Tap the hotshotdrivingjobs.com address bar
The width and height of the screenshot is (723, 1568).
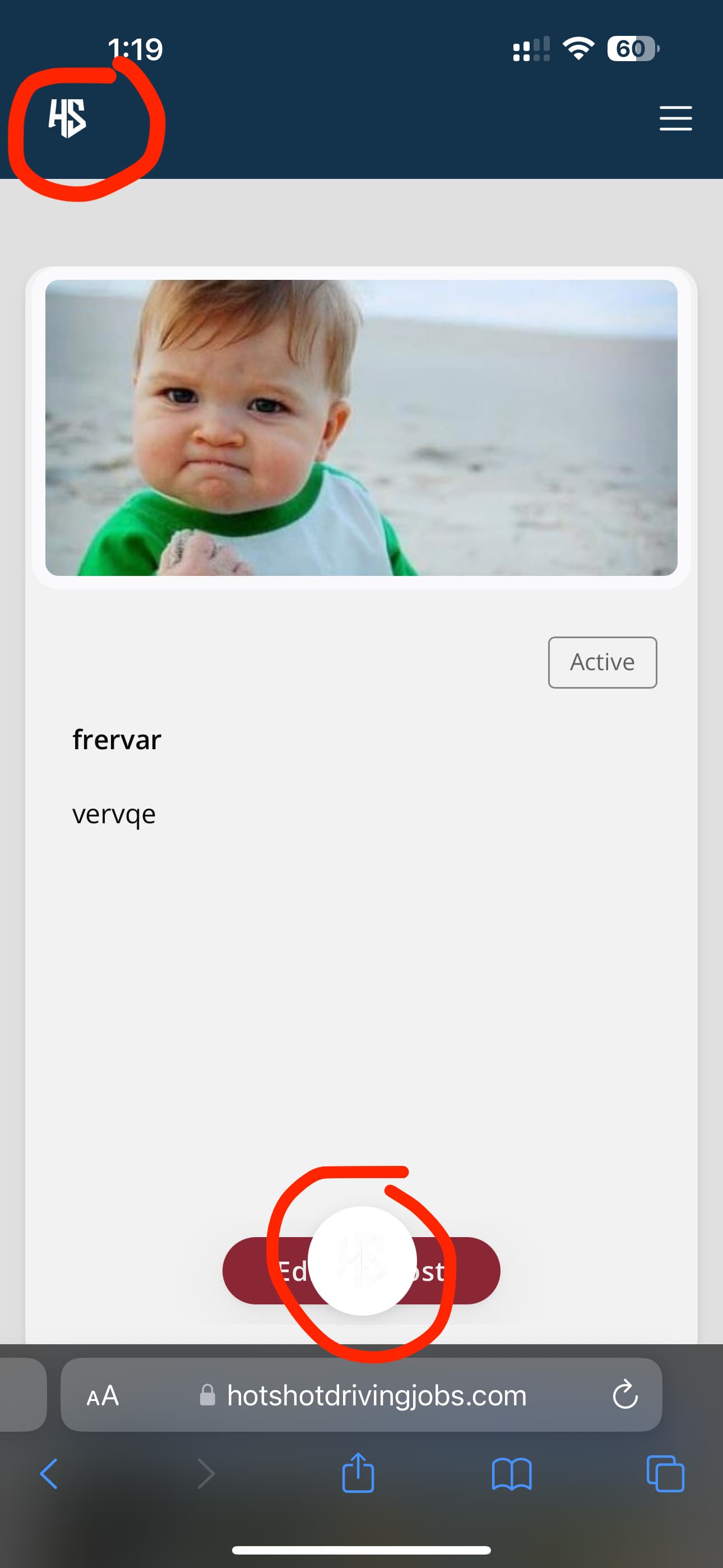click(x=376, y=1395)
